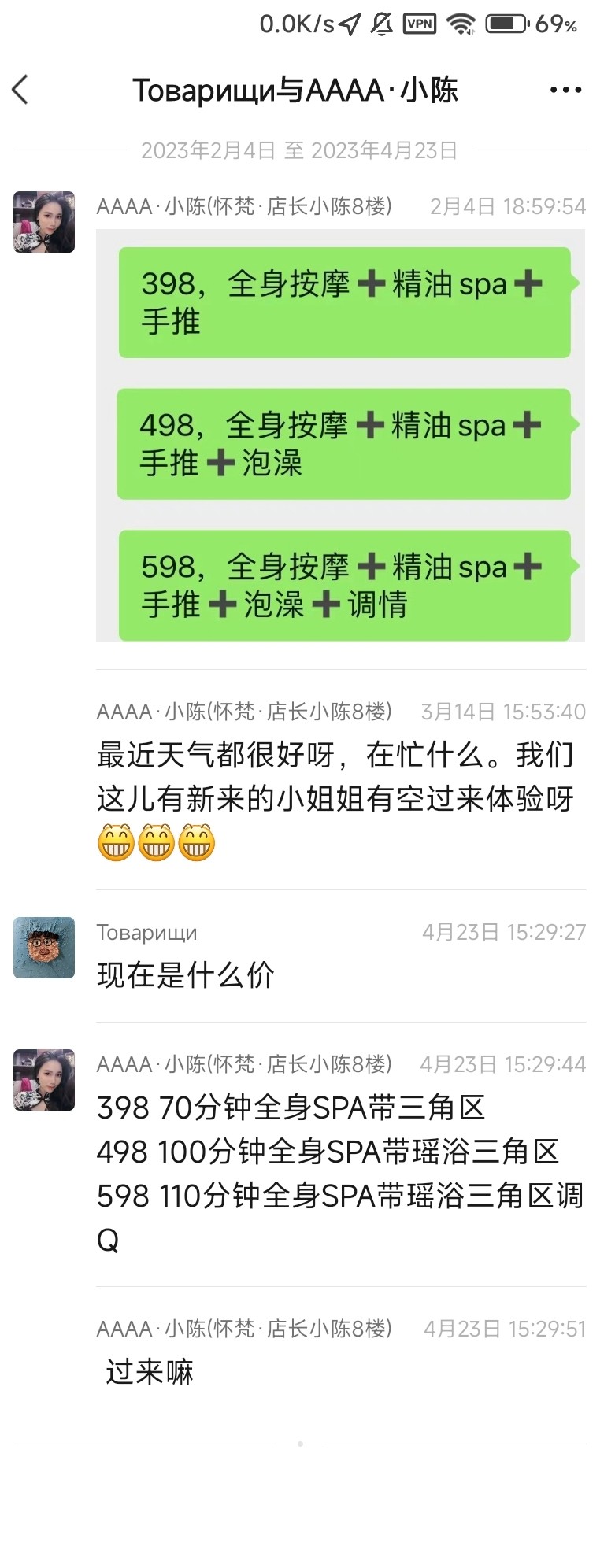
Task: Open AAAA·小陈's profile avatar
Action: coord(44,222)
